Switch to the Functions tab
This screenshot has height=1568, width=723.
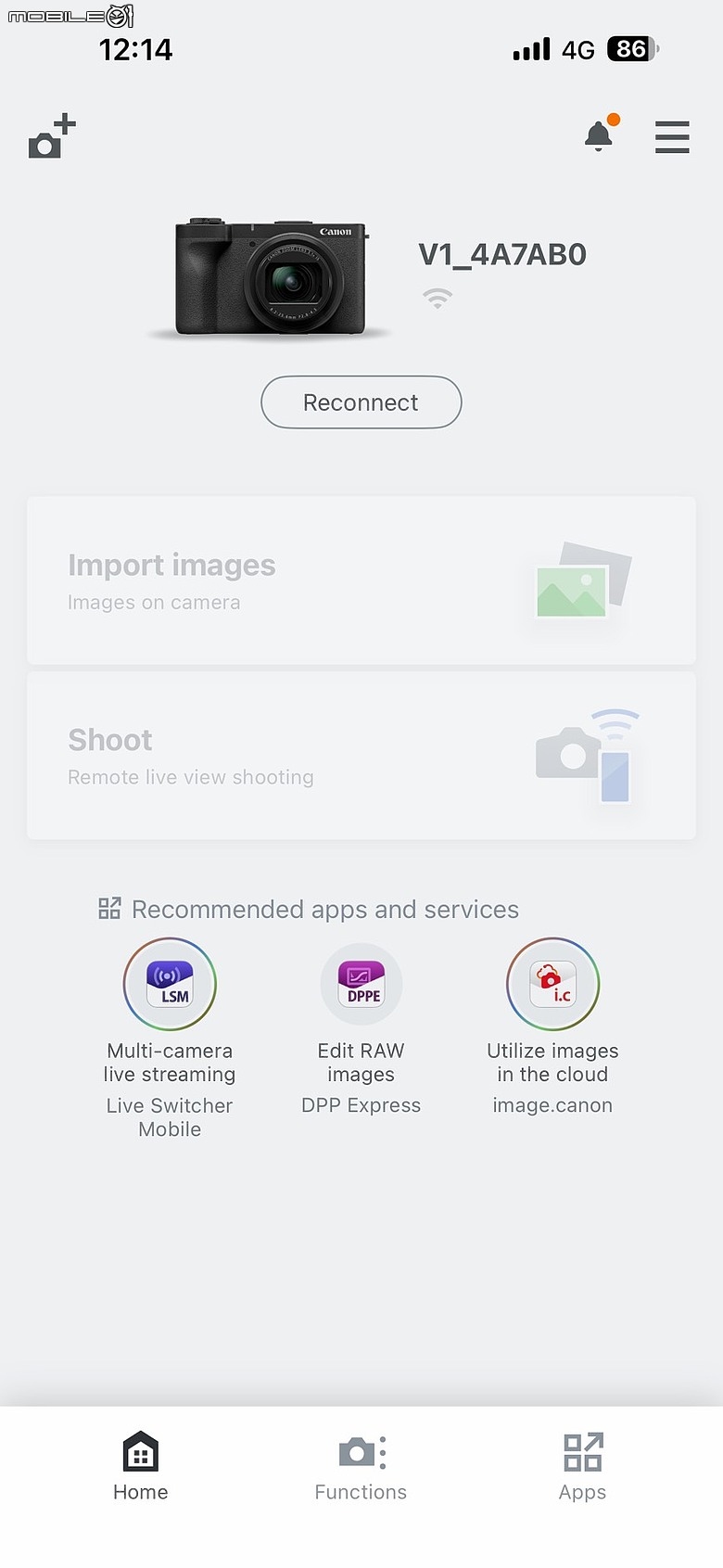(361, 1467)
